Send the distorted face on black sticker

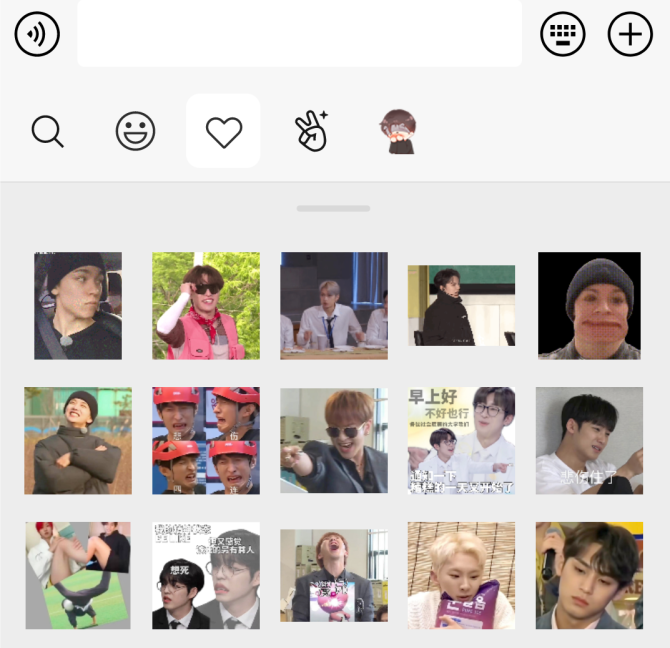point(589,305)
